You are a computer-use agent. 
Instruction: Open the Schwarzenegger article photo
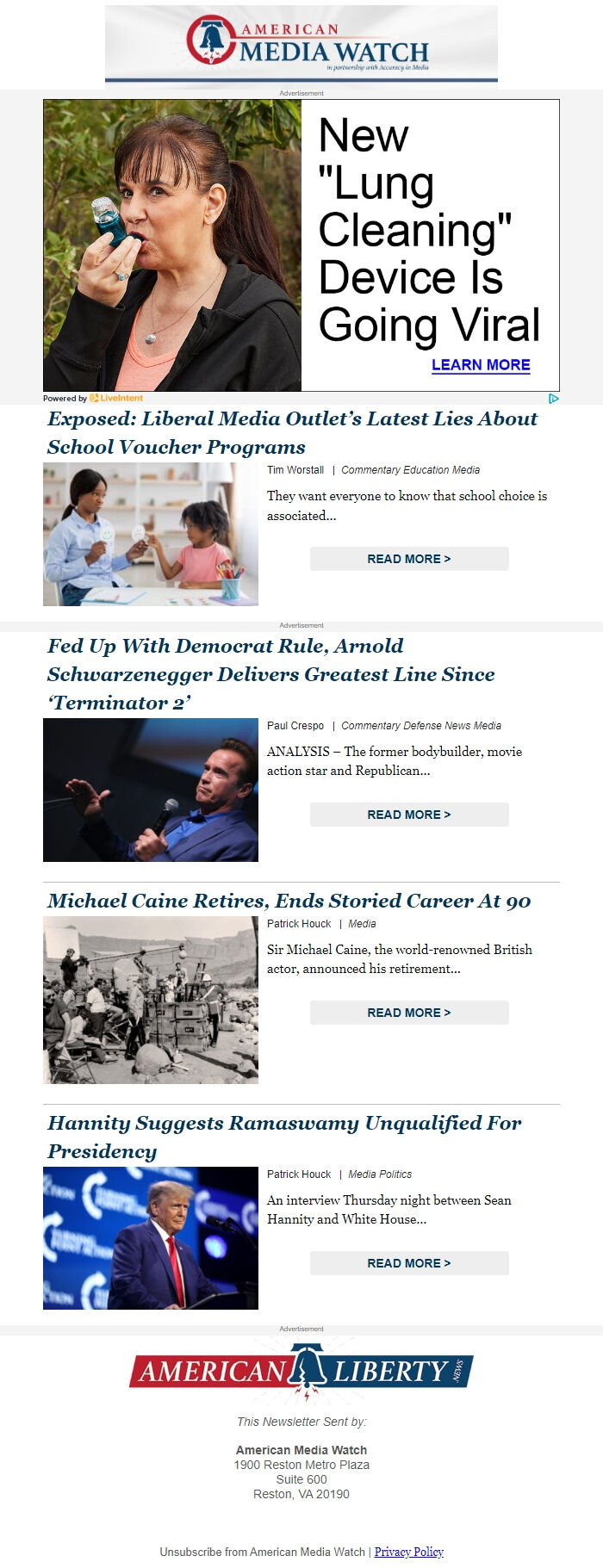151,790
